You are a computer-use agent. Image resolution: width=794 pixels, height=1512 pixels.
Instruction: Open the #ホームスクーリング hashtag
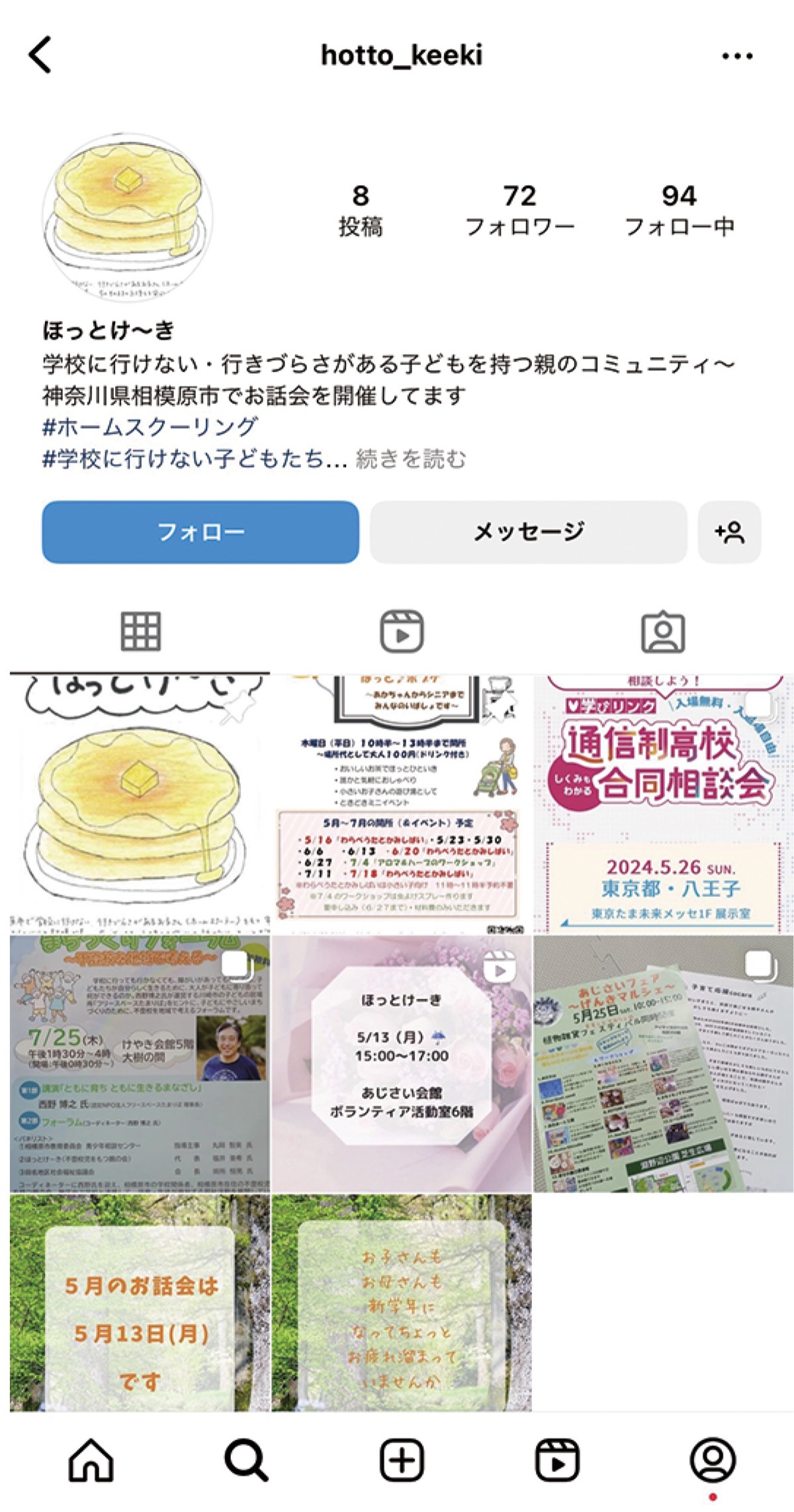tap(150, 427)
